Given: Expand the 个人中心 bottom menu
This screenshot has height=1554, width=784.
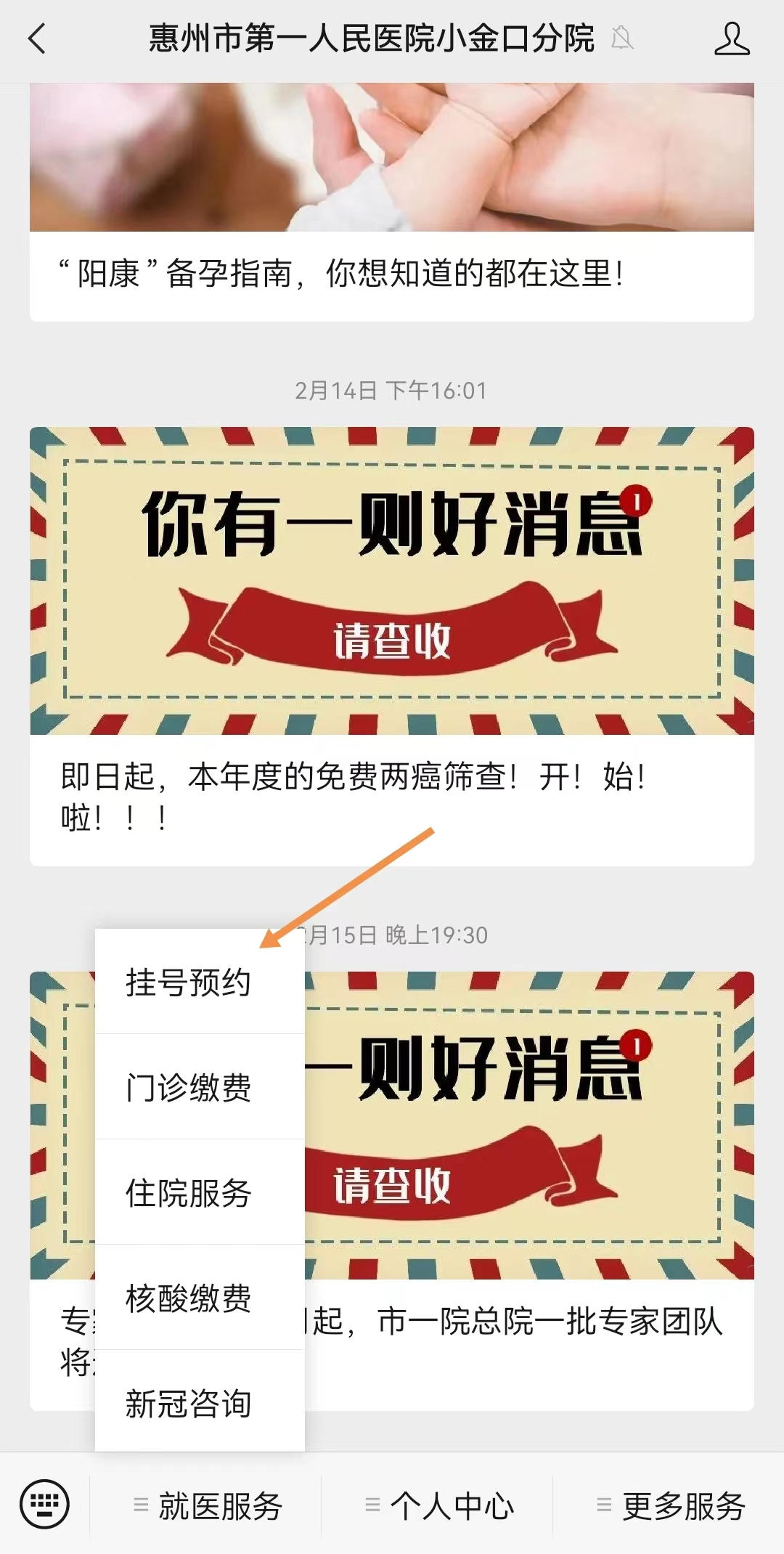Looking at the screenshot, I should coord(439,1505).
